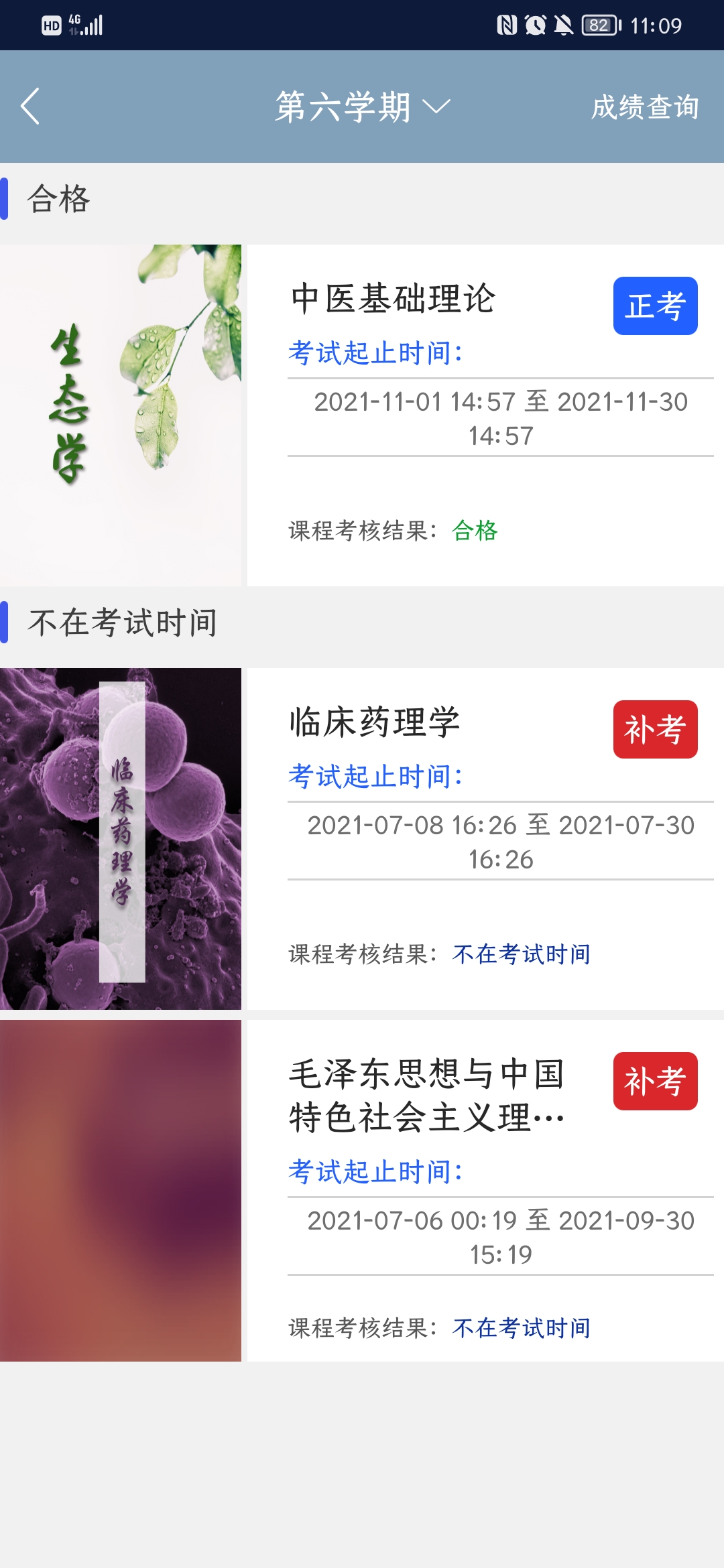Screen dimensions: 724x1568
Task: Tap the 4G signal strength bars
Action: pyautogui.click(x=90, y=25)
